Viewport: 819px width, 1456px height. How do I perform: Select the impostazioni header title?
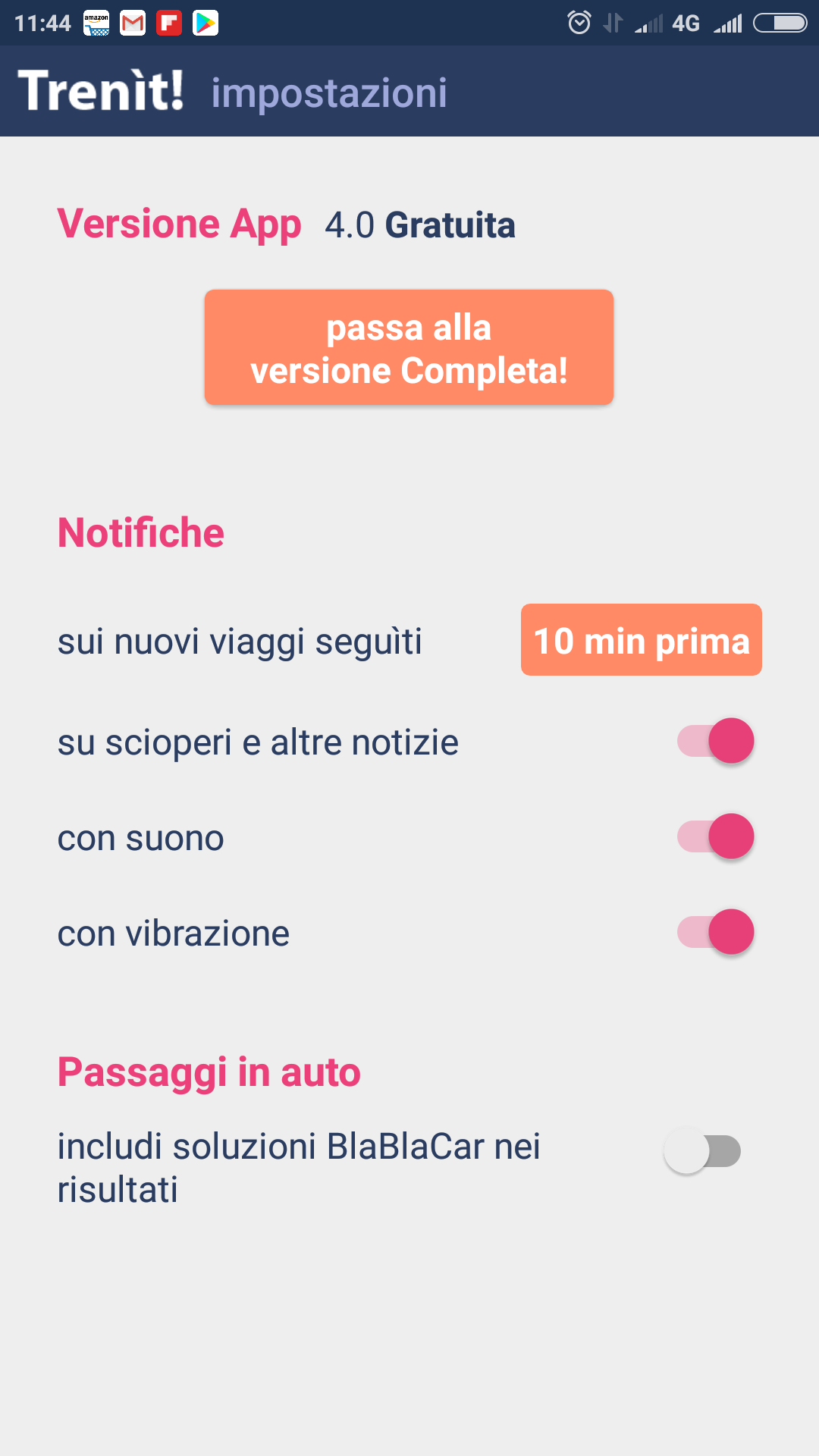coord(328,93)
